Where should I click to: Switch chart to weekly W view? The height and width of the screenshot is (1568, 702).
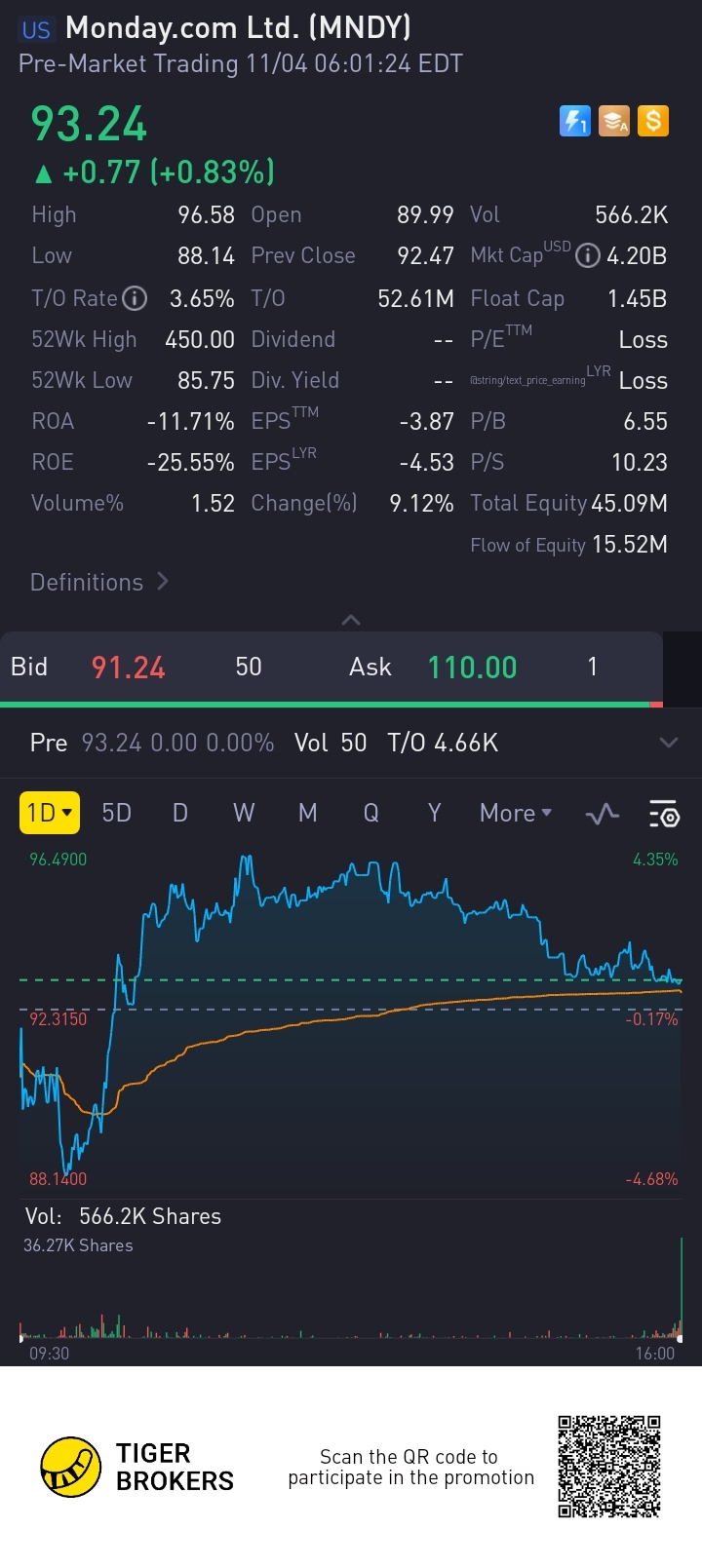(244, 813)
